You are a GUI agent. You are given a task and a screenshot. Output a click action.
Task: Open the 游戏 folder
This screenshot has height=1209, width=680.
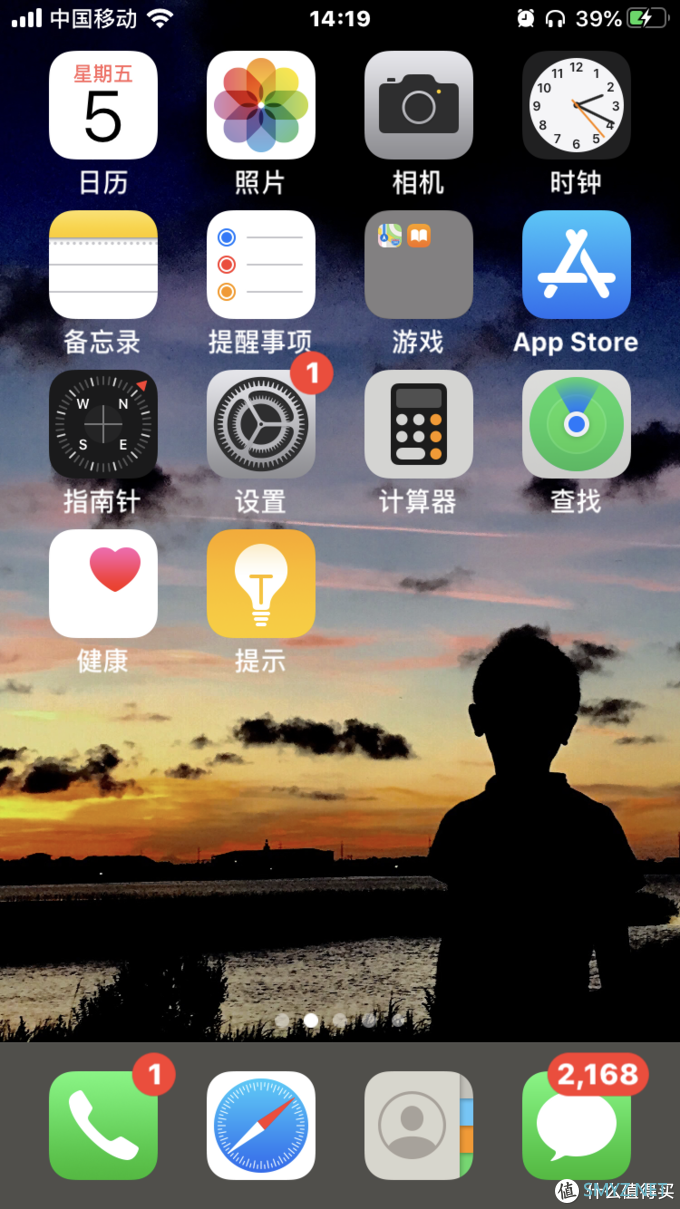click(x=418, y=265)
